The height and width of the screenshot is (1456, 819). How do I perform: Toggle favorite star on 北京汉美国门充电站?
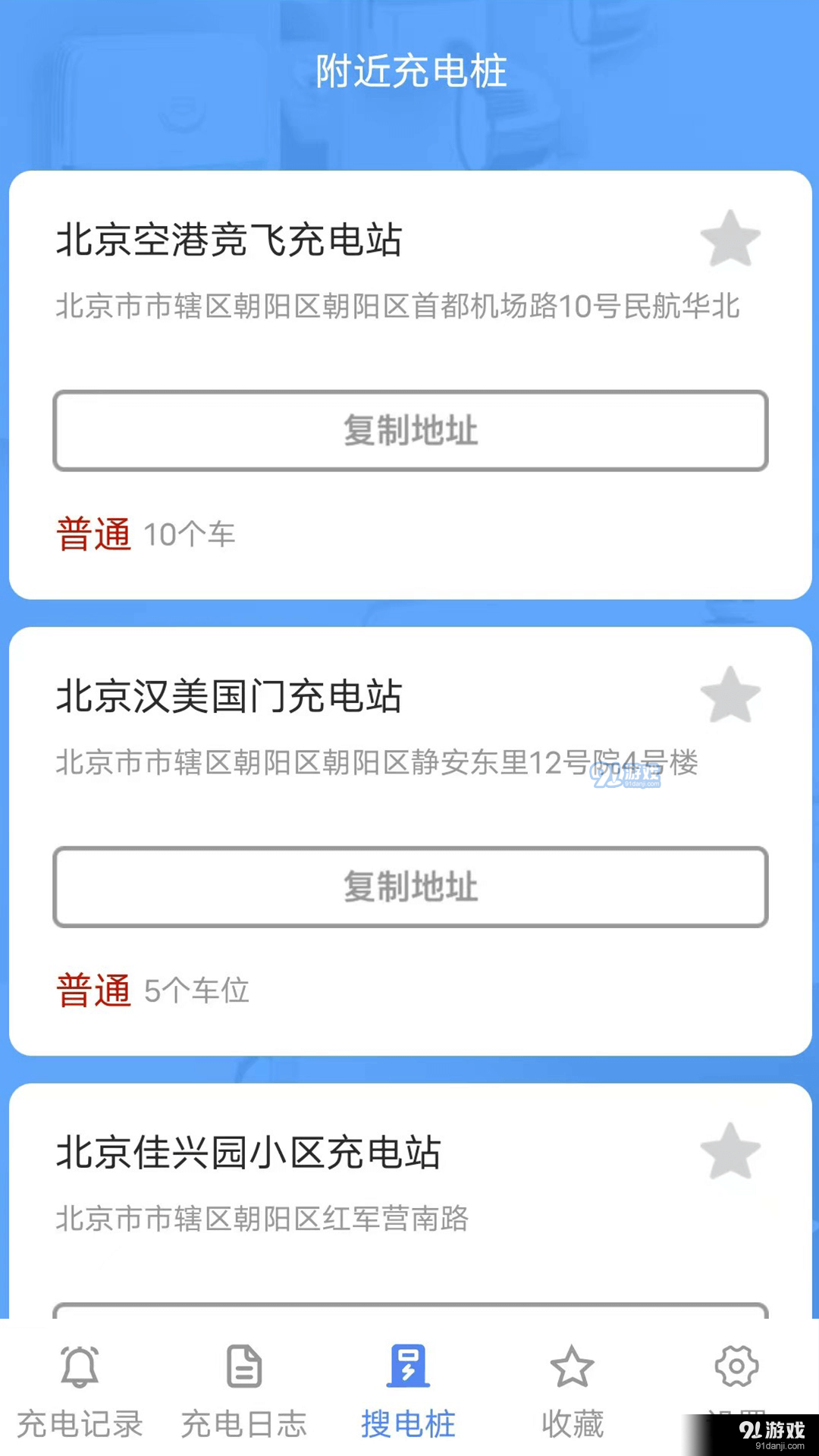730,695
